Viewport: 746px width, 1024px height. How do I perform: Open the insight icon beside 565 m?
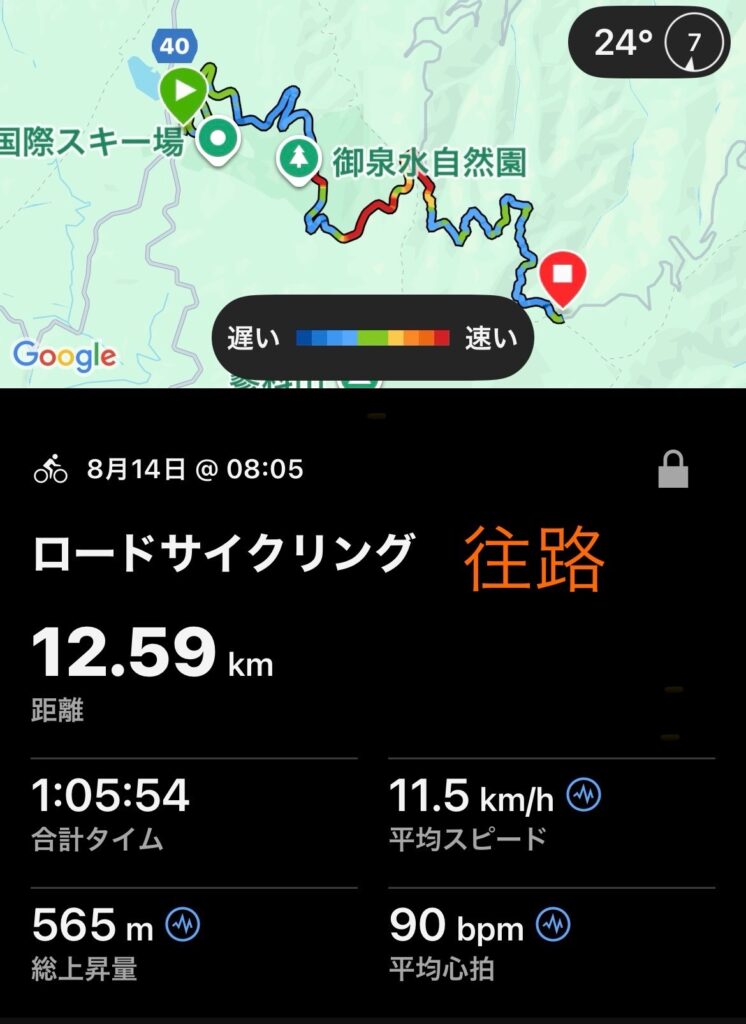[x=183, y=925]
